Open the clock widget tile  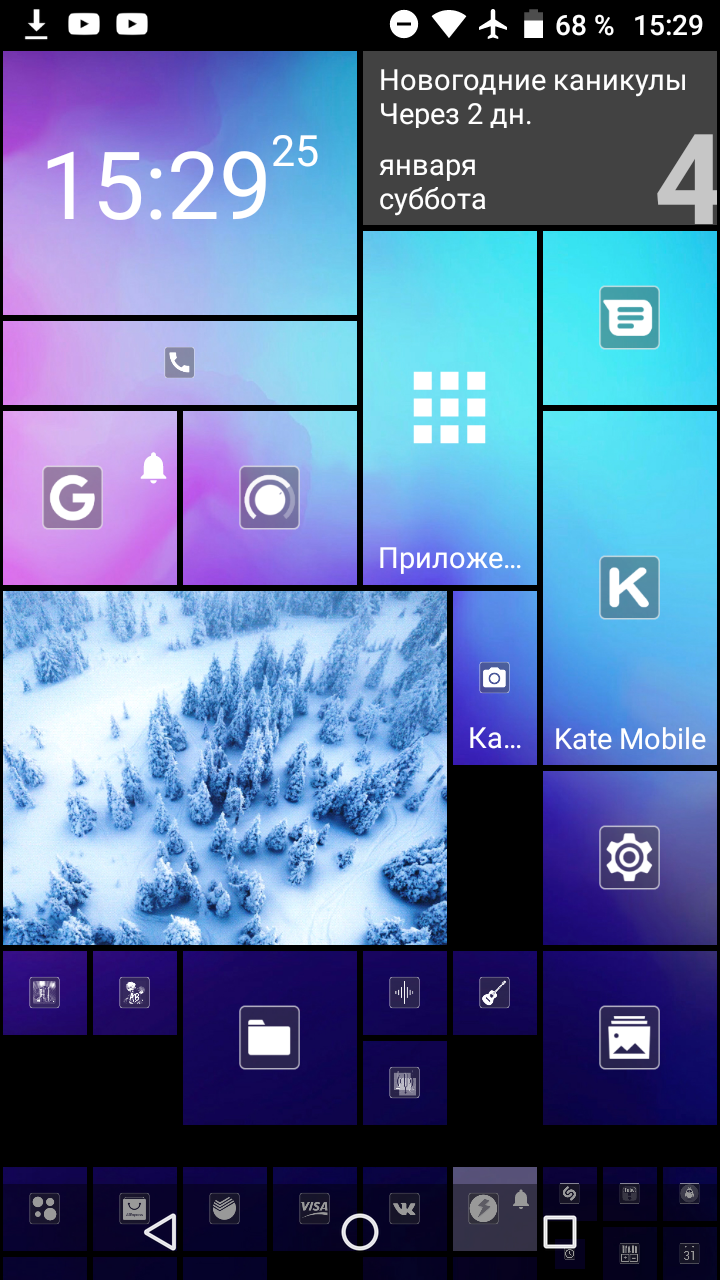180,183
